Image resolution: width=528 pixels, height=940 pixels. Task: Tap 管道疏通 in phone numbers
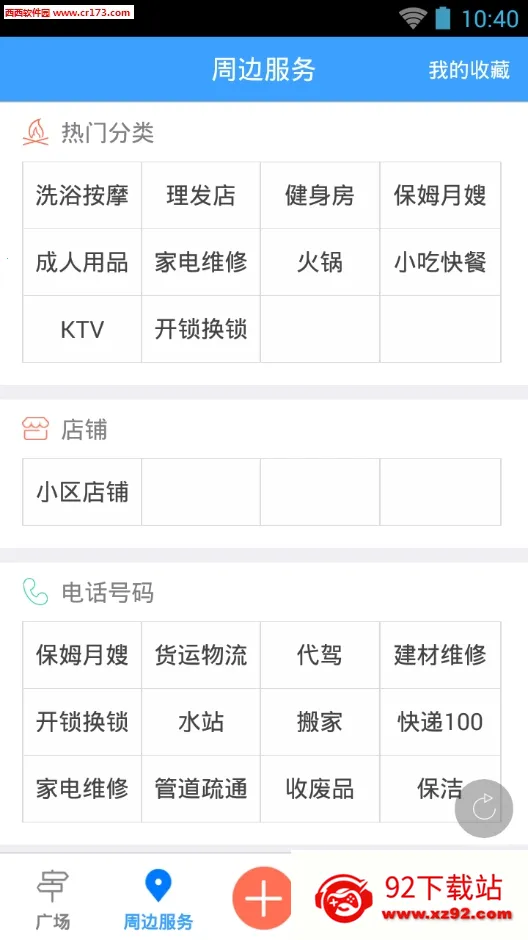coord(201,789)
